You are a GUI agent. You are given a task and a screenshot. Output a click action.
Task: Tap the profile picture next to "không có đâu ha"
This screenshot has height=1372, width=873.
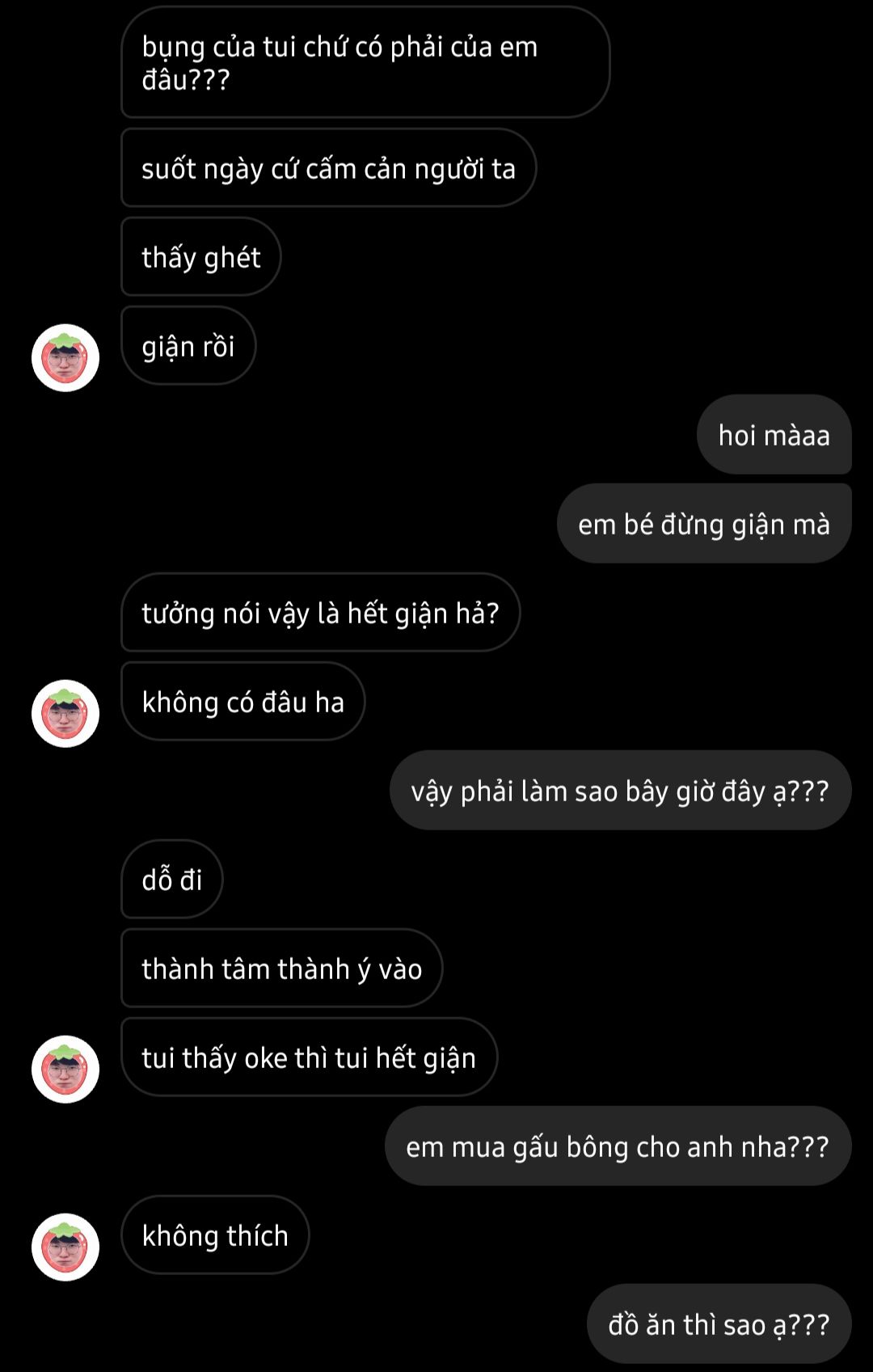click(65, 714)
